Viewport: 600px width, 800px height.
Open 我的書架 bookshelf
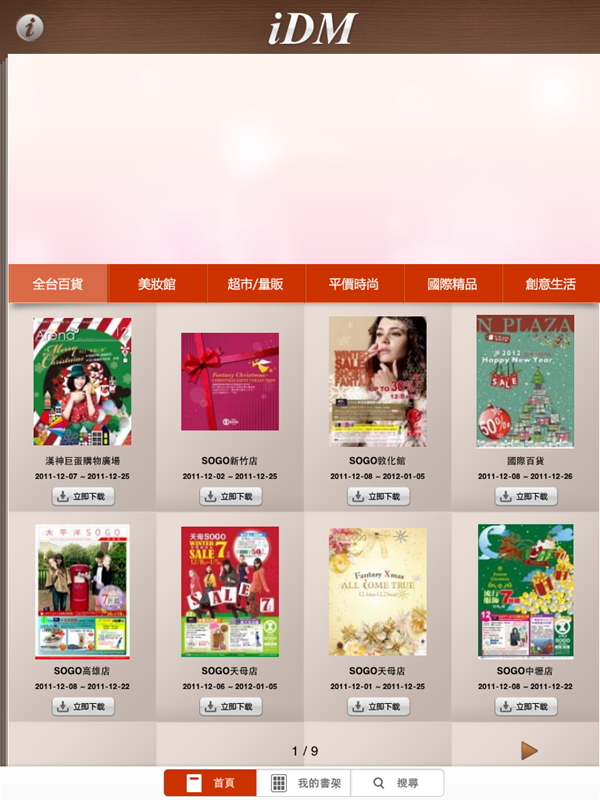coord(305,783)
